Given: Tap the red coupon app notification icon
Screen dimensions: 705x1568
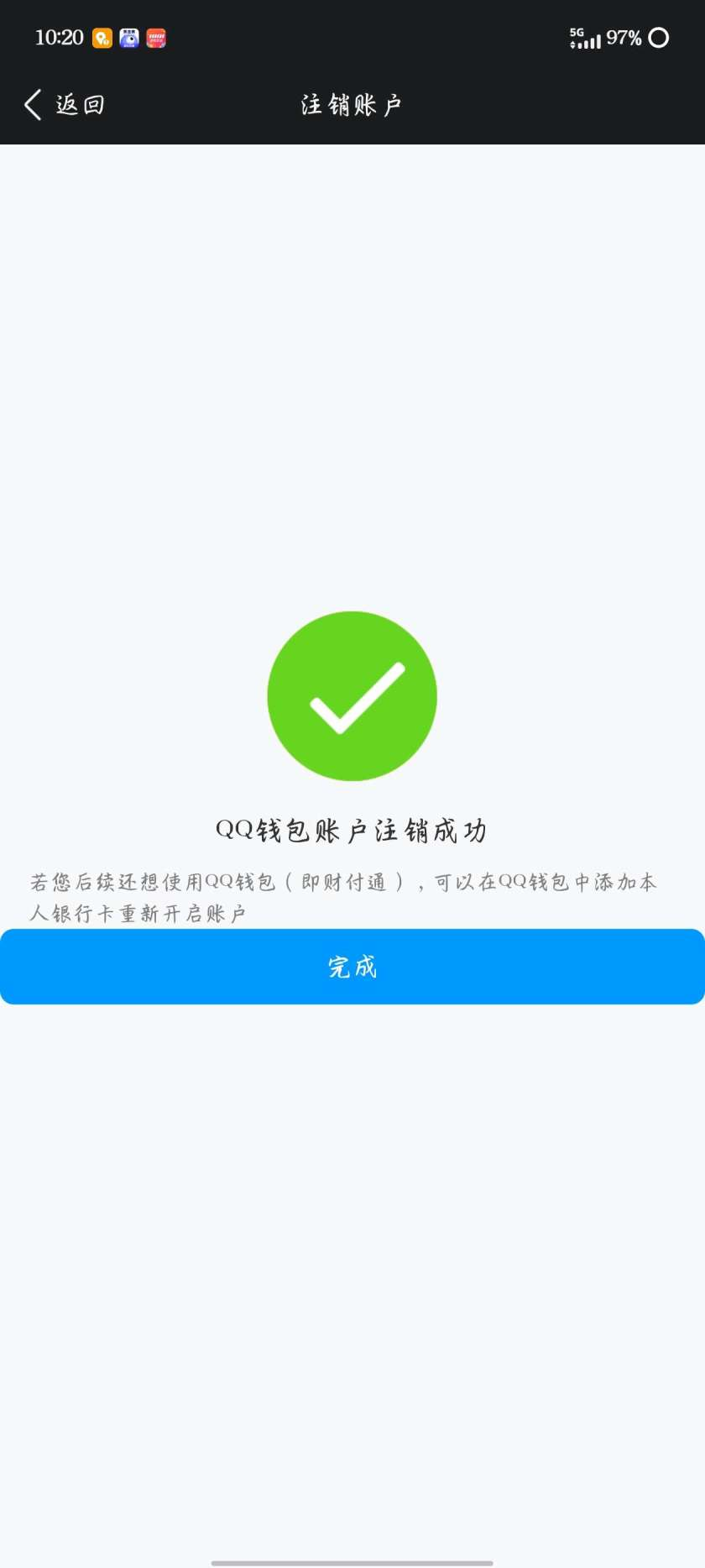Looking at the screenshot, I should 157,38.
